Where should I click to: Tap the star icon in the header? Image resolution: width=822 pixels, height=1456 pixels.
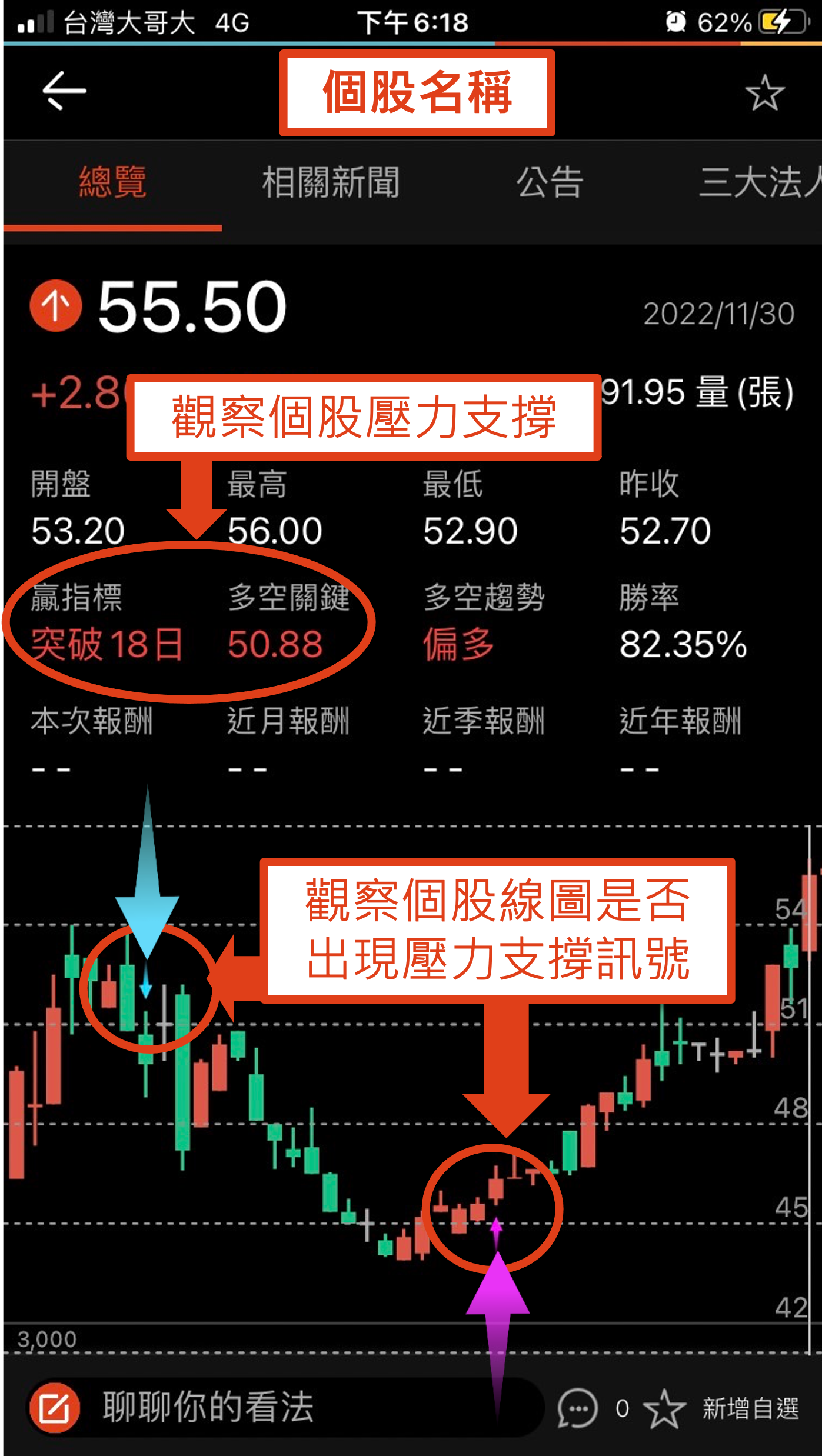click(x=764, y=93)
